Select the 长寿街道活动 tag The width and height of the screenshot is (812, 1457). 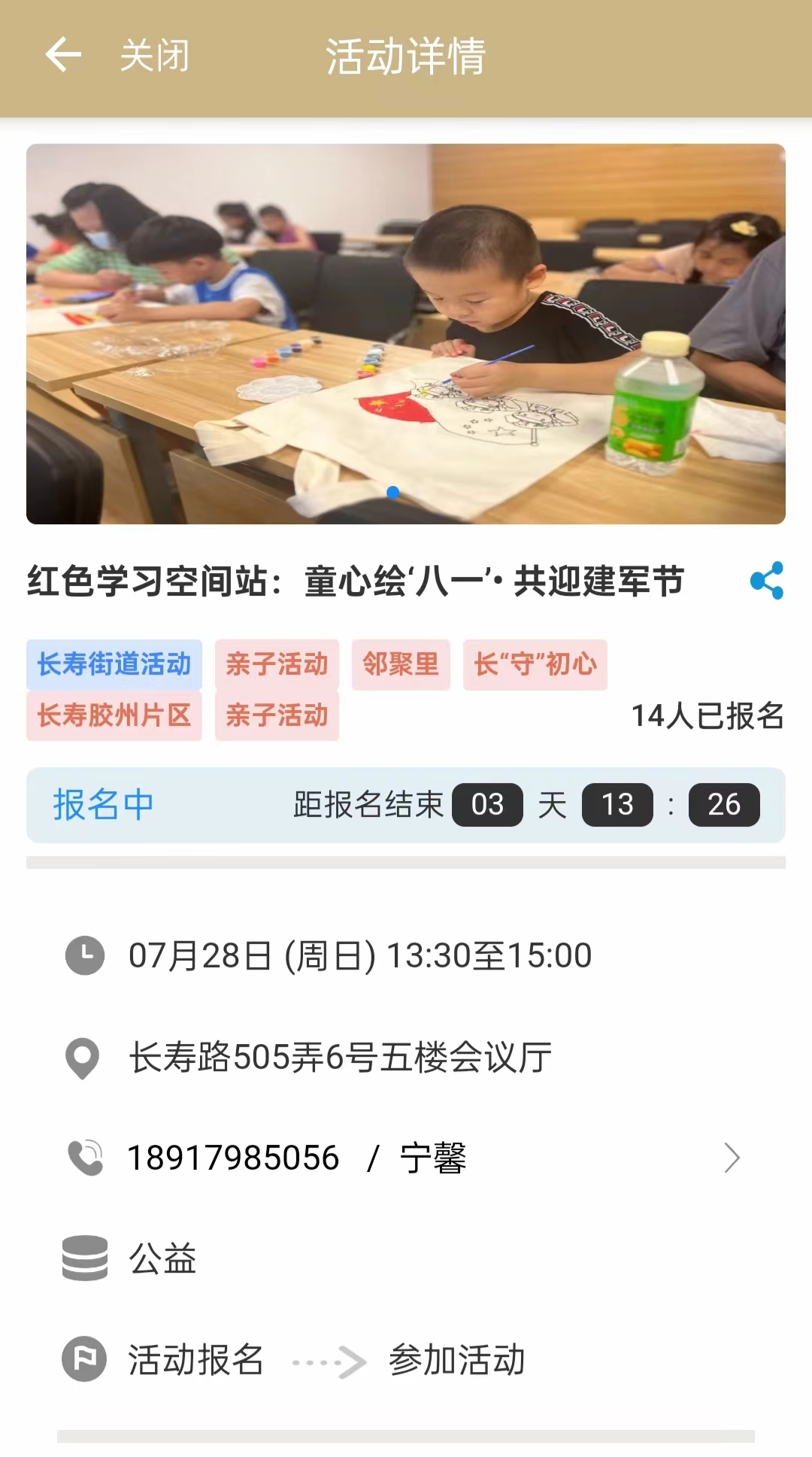tap(114, 665)
